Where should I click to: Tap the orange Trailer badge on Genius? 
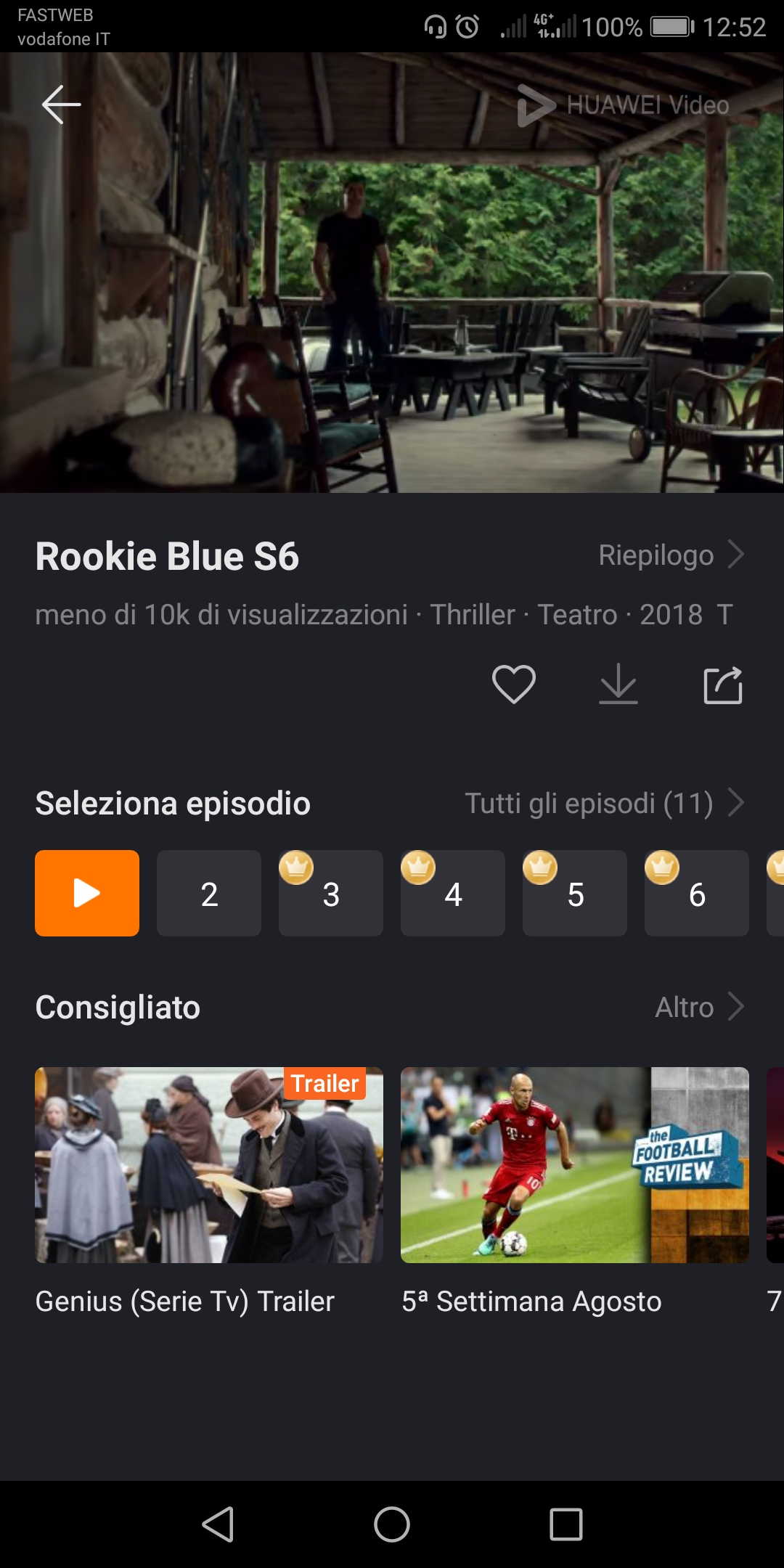tap(324, 1084)
